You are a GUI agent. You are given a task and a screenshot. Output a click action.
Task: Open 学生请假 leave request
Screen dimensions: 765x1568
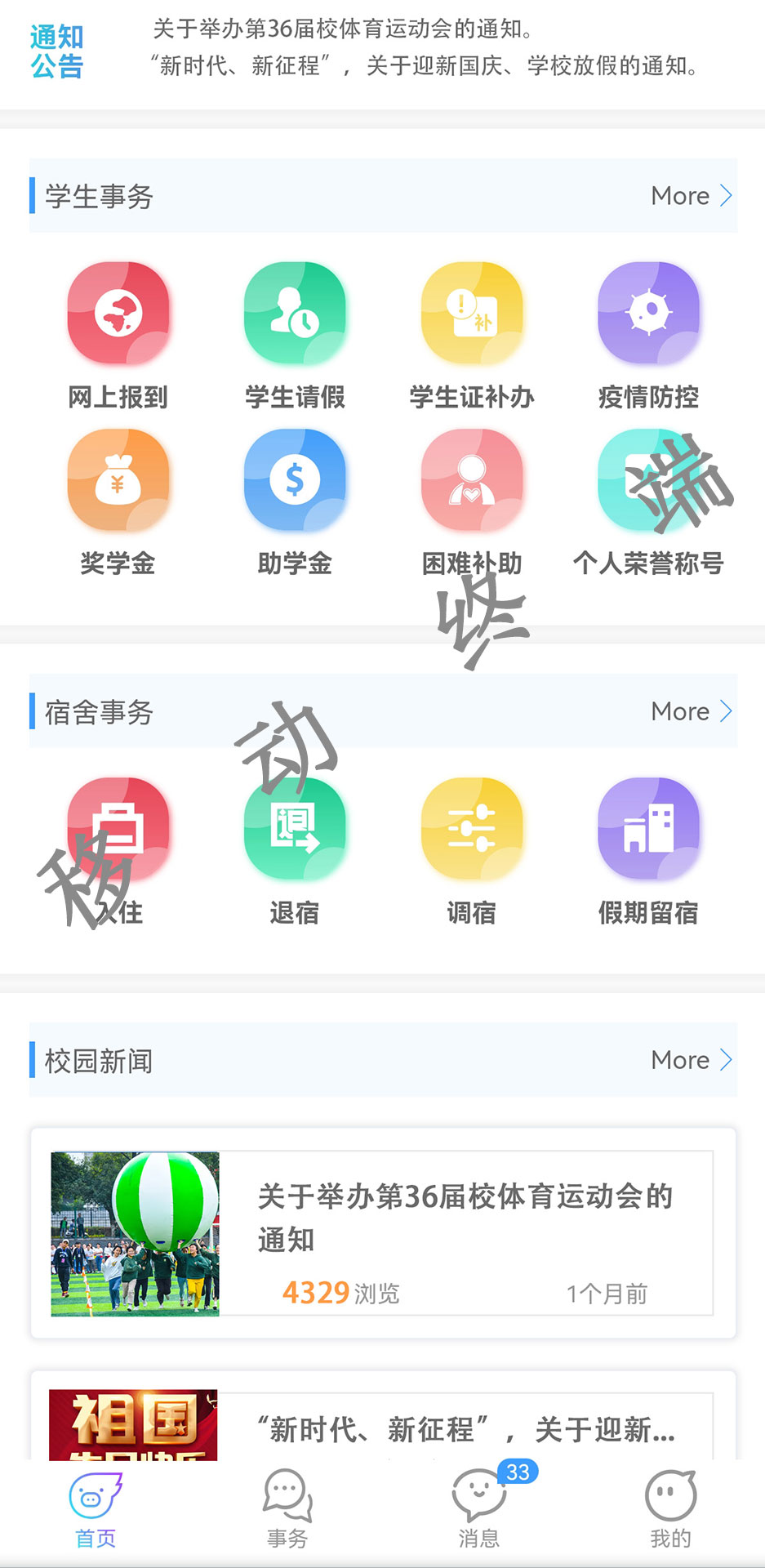click(x=295, y=313)
